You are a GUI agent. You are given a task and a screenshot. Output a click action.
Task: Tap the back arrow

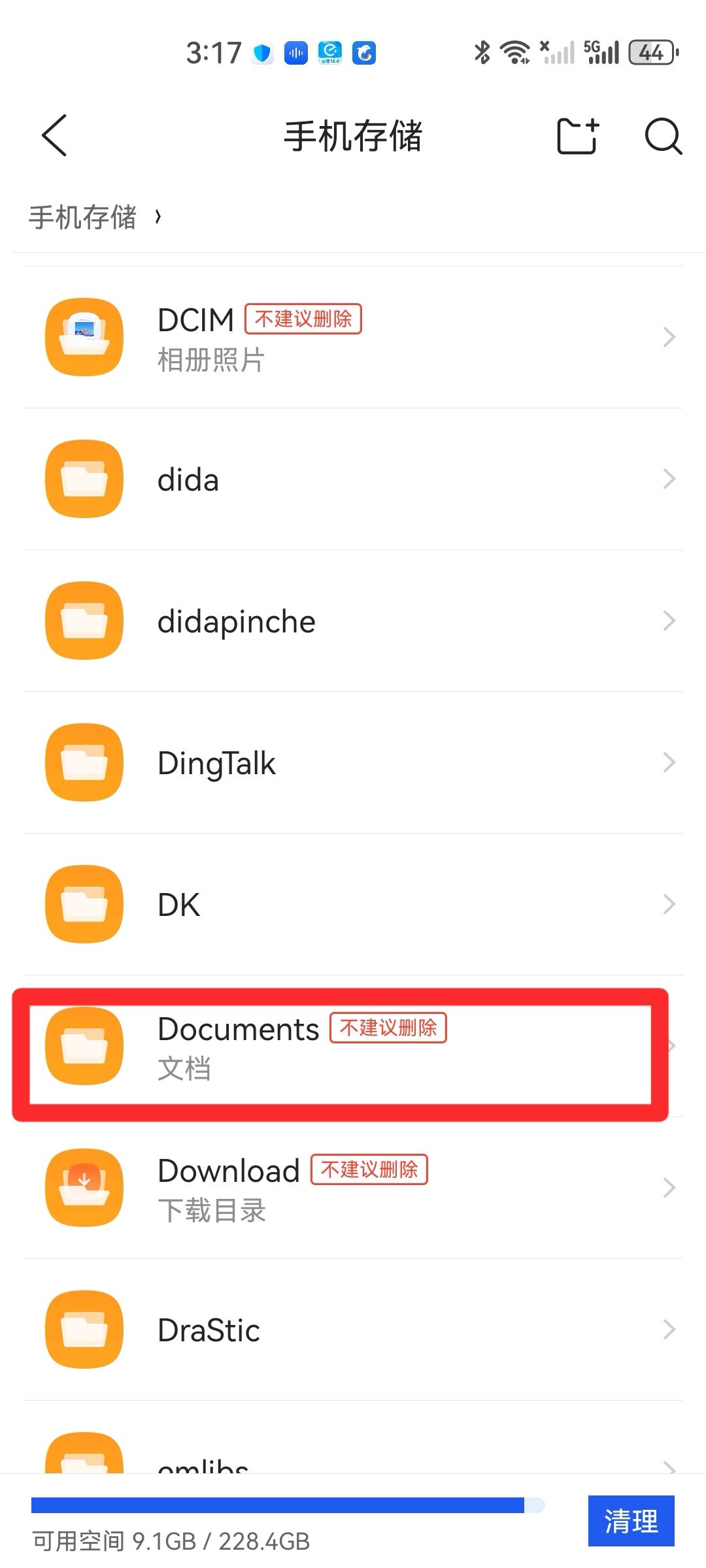point(54,136)
